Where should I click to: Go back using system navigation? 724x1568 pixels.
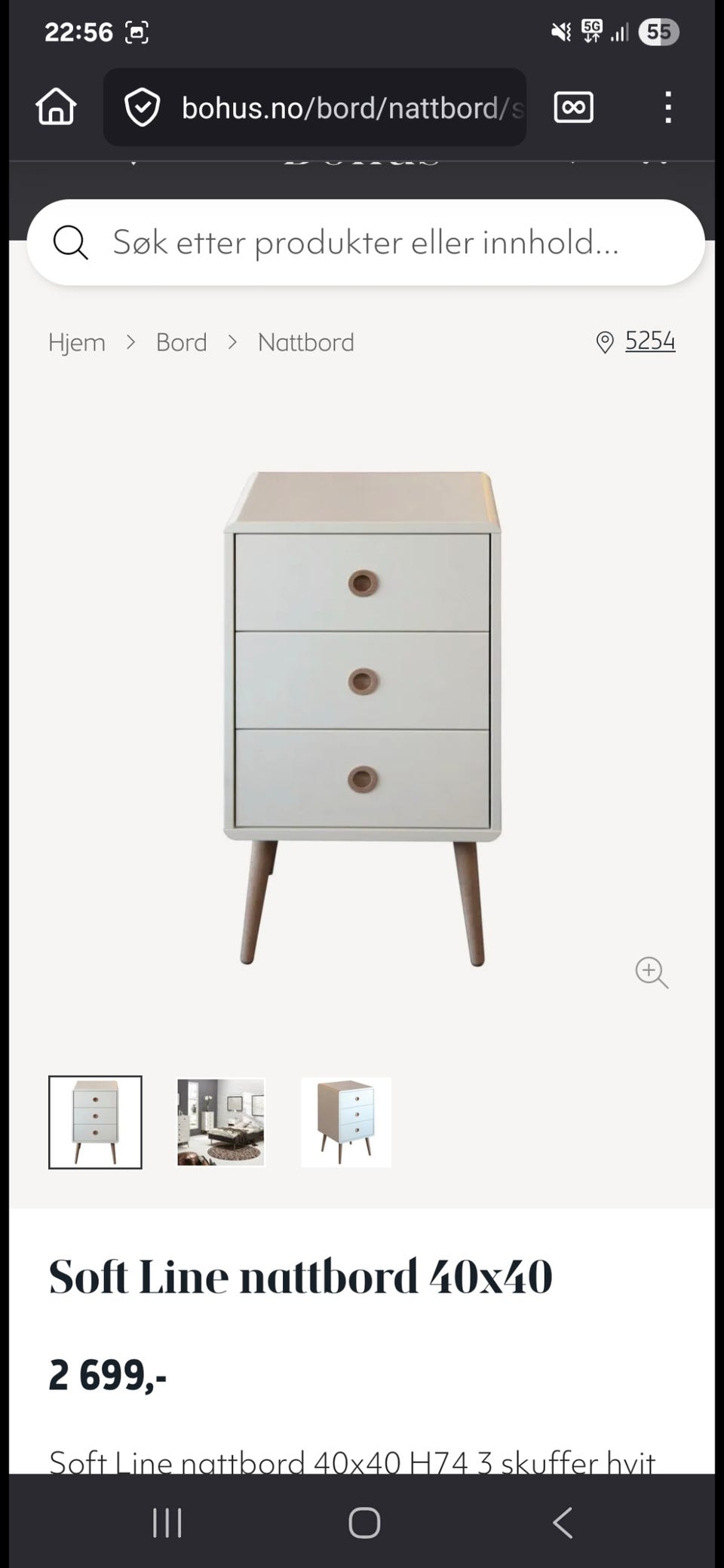(563, 1523)
